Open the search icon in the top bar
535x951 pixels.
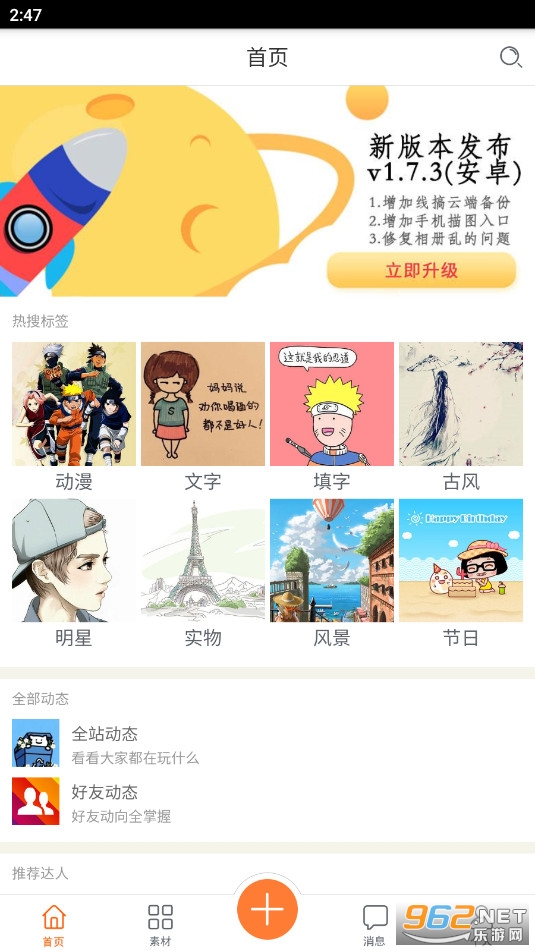(510, 57)
